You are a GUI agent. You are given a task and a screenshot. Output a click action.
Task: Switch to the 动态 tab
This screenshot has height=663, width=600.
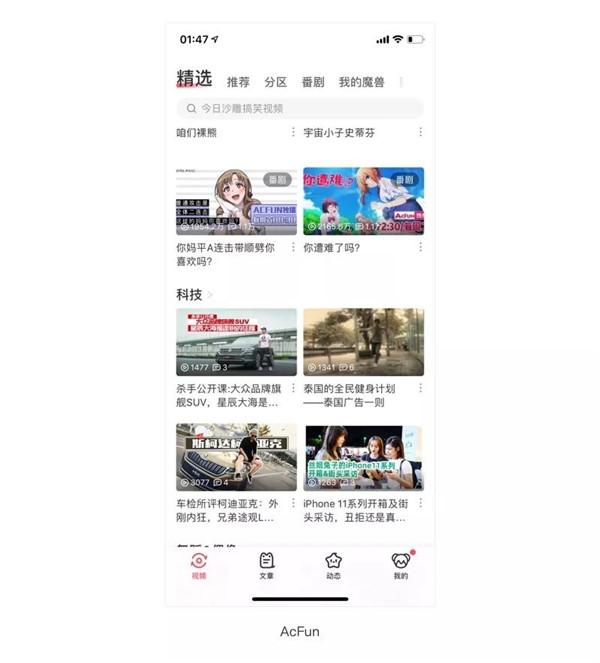[x=333, y=566]
